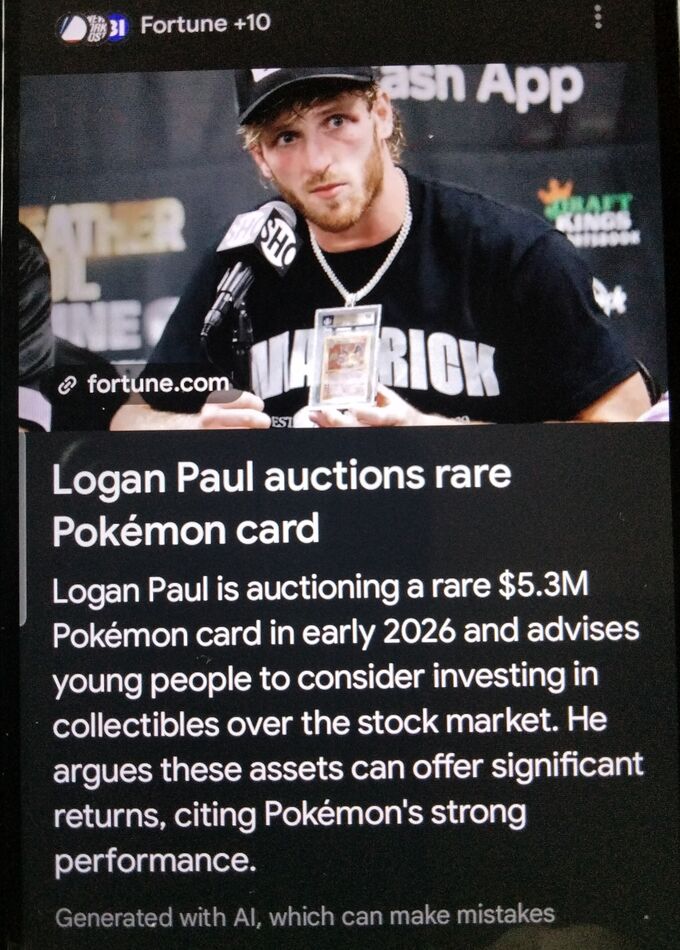
Task: Open the fortune.com source link
Action: point(145,383)
